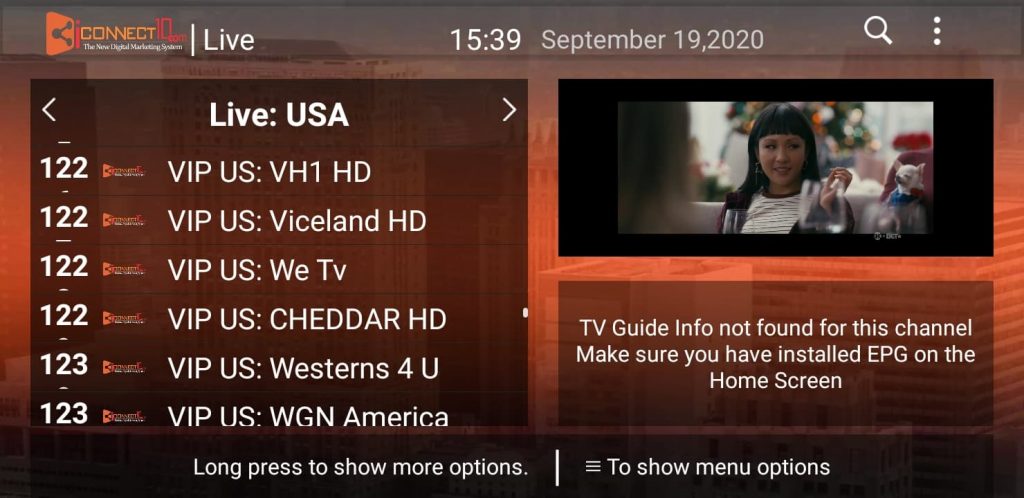
Task: Play VIP US: VH1 HD channel
Action: 270,172
